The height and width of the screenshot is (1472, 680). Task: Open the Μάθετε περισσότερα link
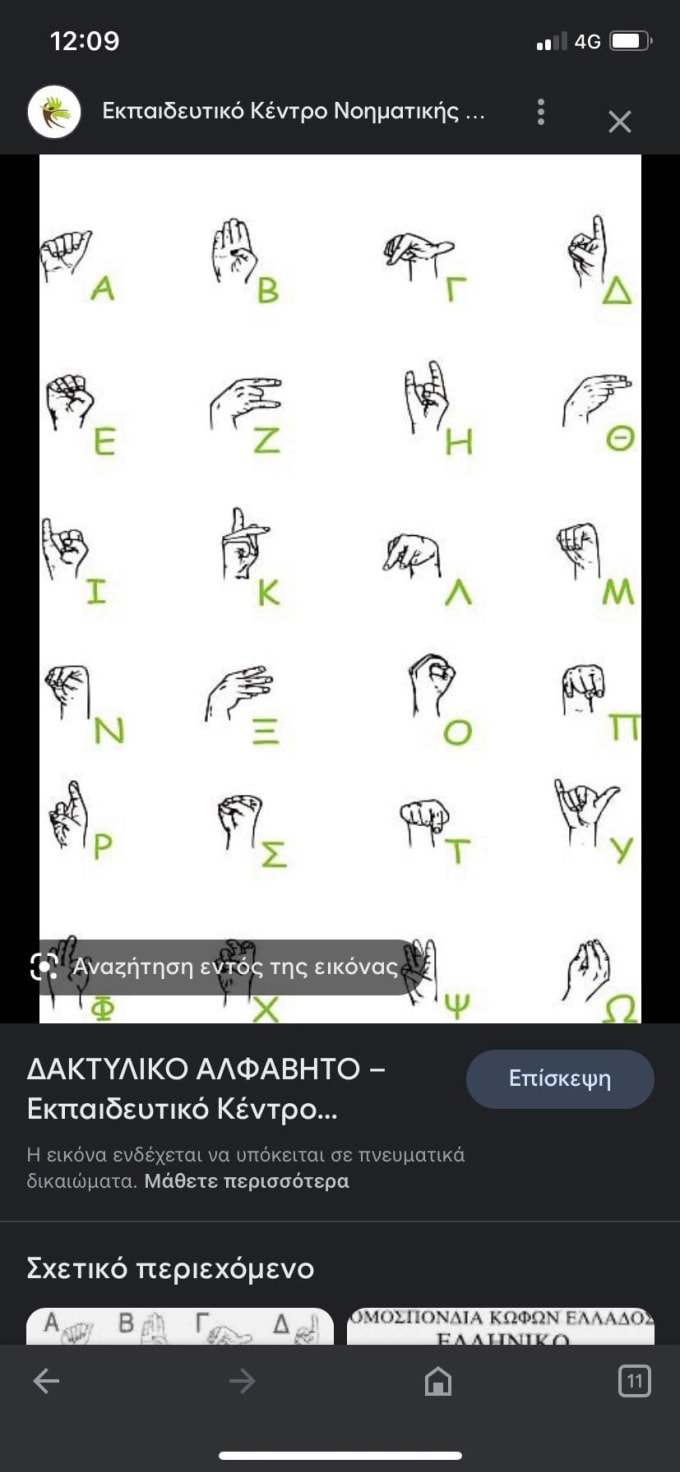[247, 1181]
